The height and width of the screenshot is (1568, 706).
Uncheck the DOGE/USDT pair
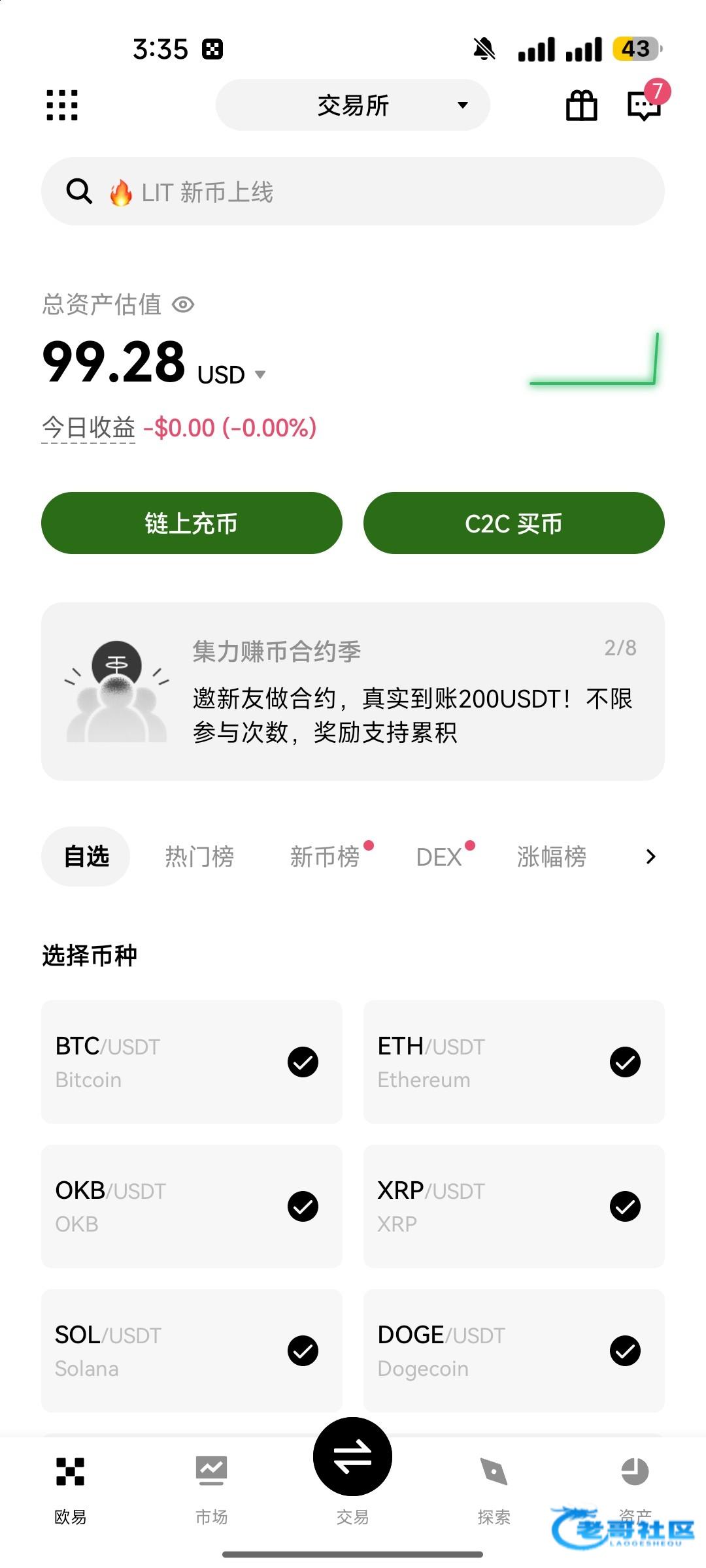pyautogui.click(x=625, y=1350)
